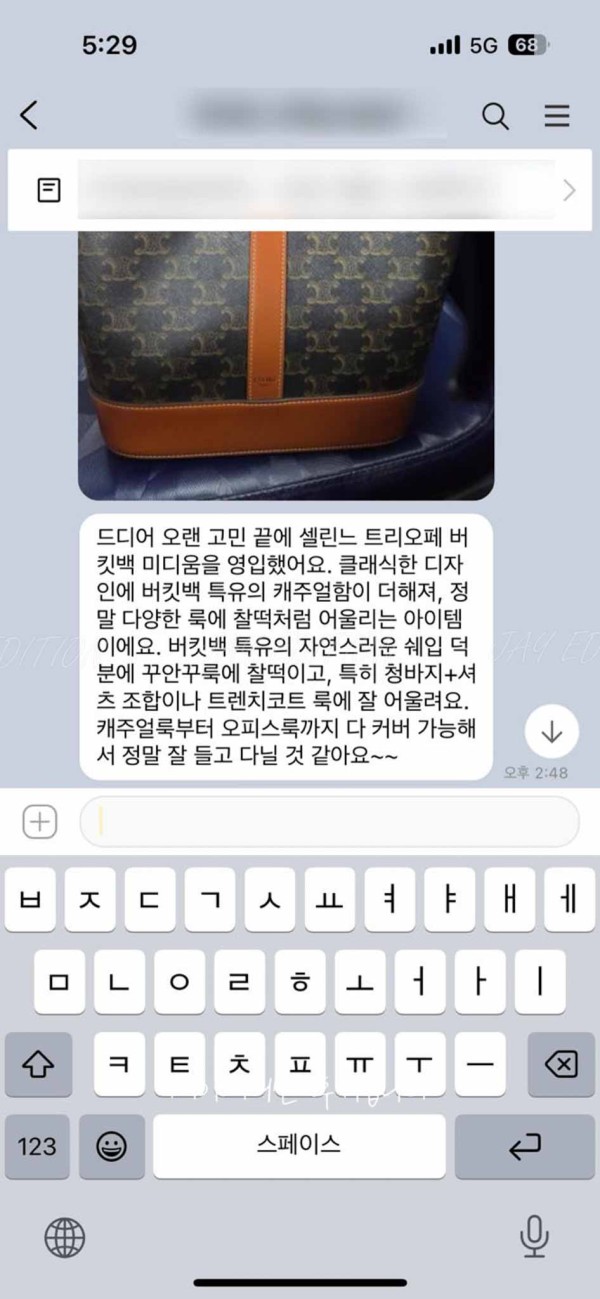Screen dimensions: 600x1299
Task: Toggle the shift key
Action: (x=37, y=1064)
